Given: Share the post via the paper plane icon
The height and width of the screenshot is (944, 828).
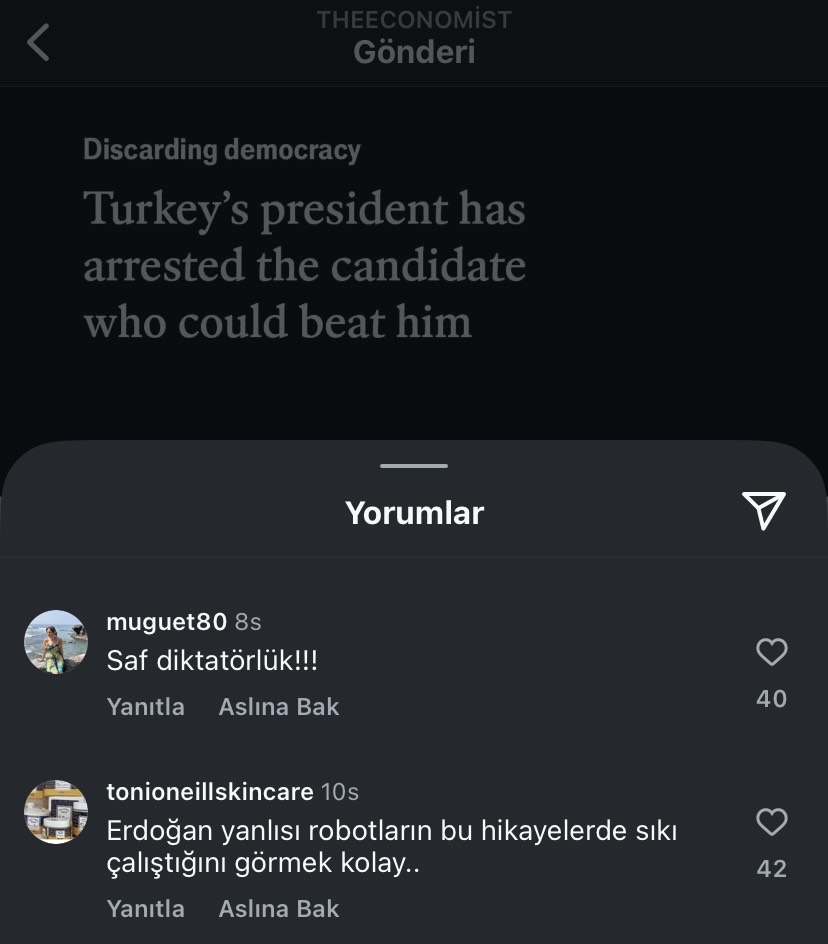Looking at the screenshot, I should click(x=764, y=511).
